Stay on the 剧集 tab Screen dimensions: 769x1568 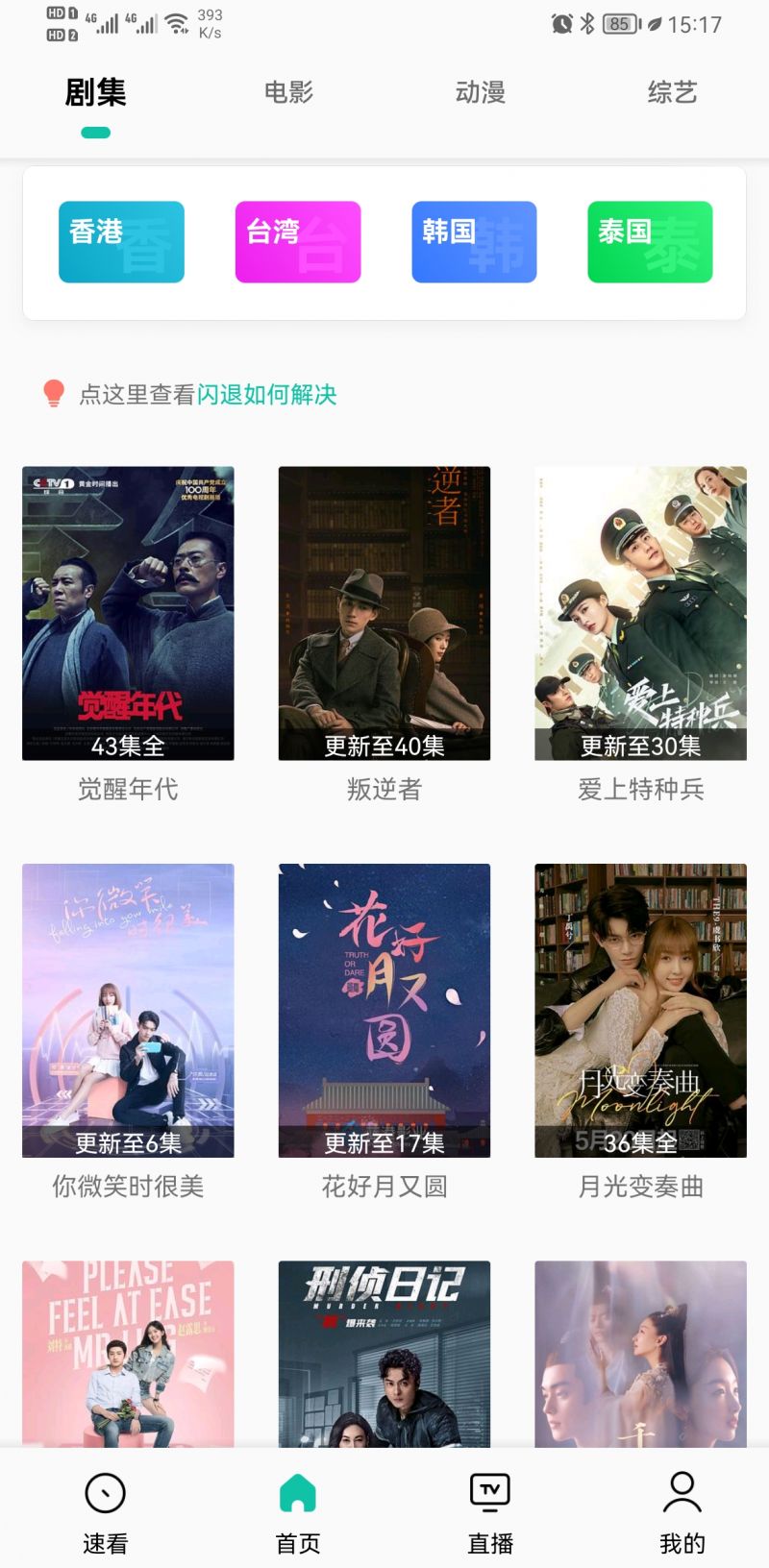(x=93, y=92)
